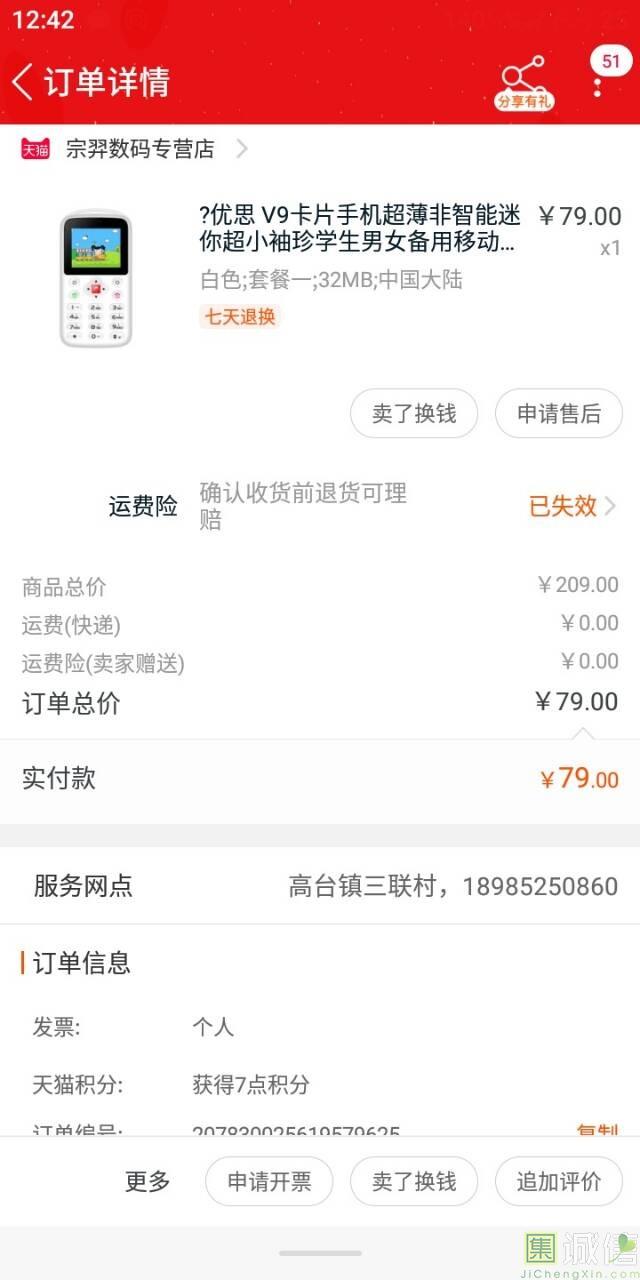Tap the 分享有礼 share icon
640x1280 pixels.
pos(524,81)
